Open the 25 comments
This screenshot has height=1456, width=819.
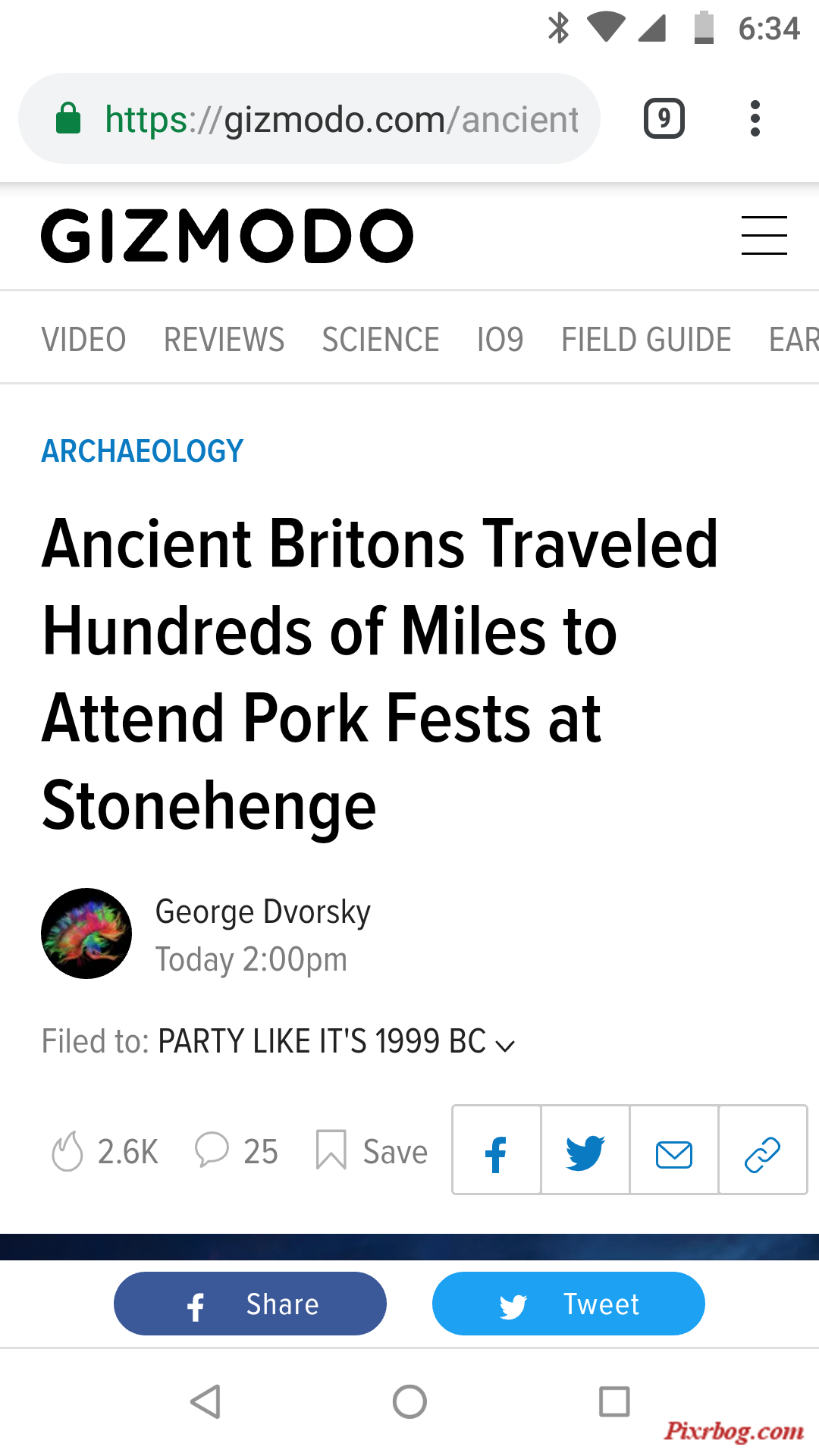tap(237, 1151)
